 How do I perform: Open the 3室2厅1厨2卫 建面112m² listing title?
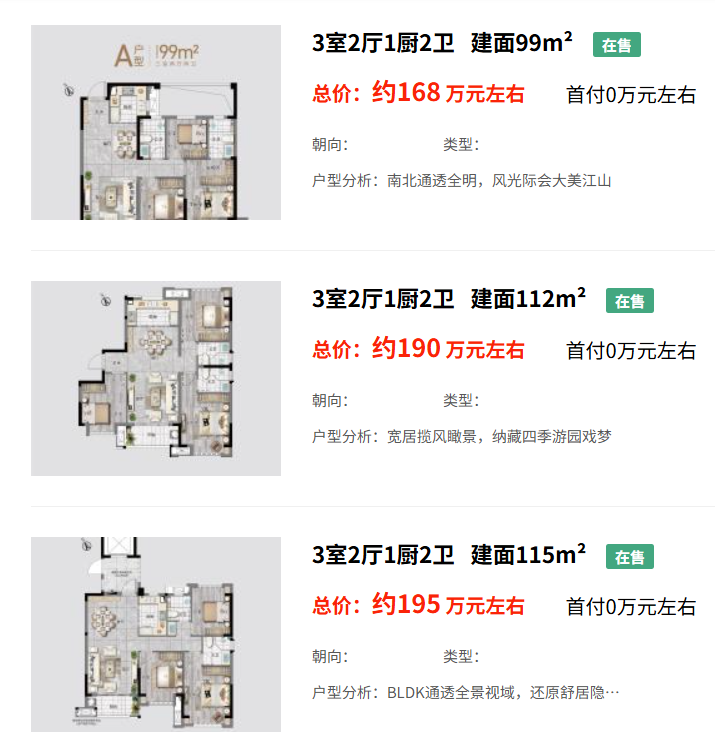click(x=449, y=299)
